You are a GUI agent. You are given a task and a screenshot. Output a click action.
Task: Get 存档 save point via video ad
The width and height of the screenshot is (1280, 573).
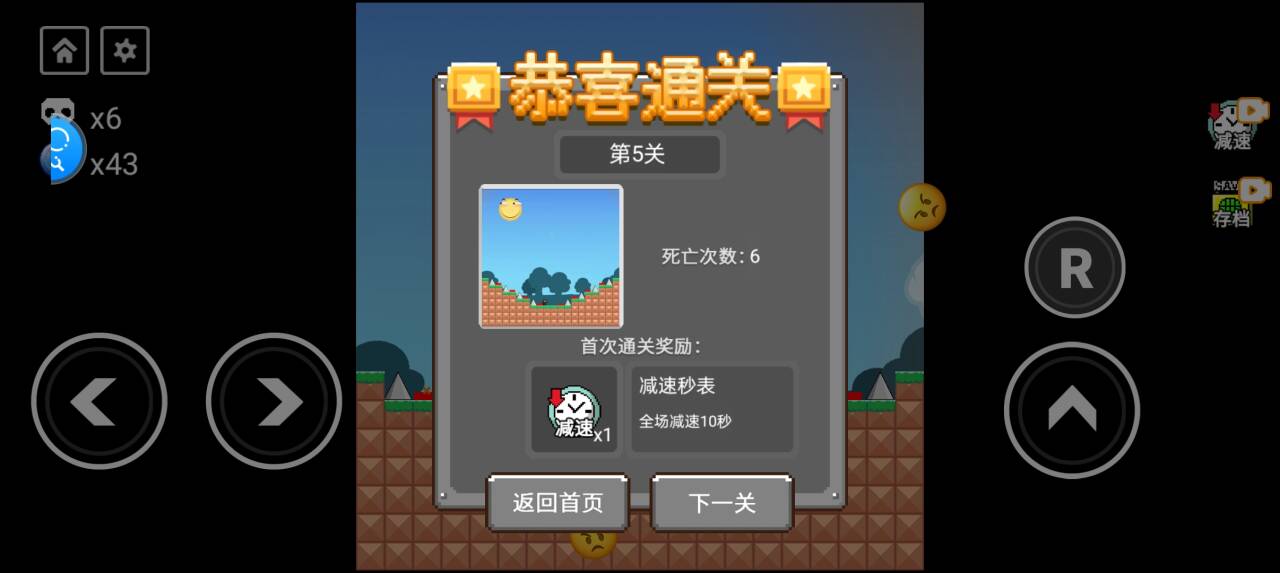click(x=1237, y=204)
